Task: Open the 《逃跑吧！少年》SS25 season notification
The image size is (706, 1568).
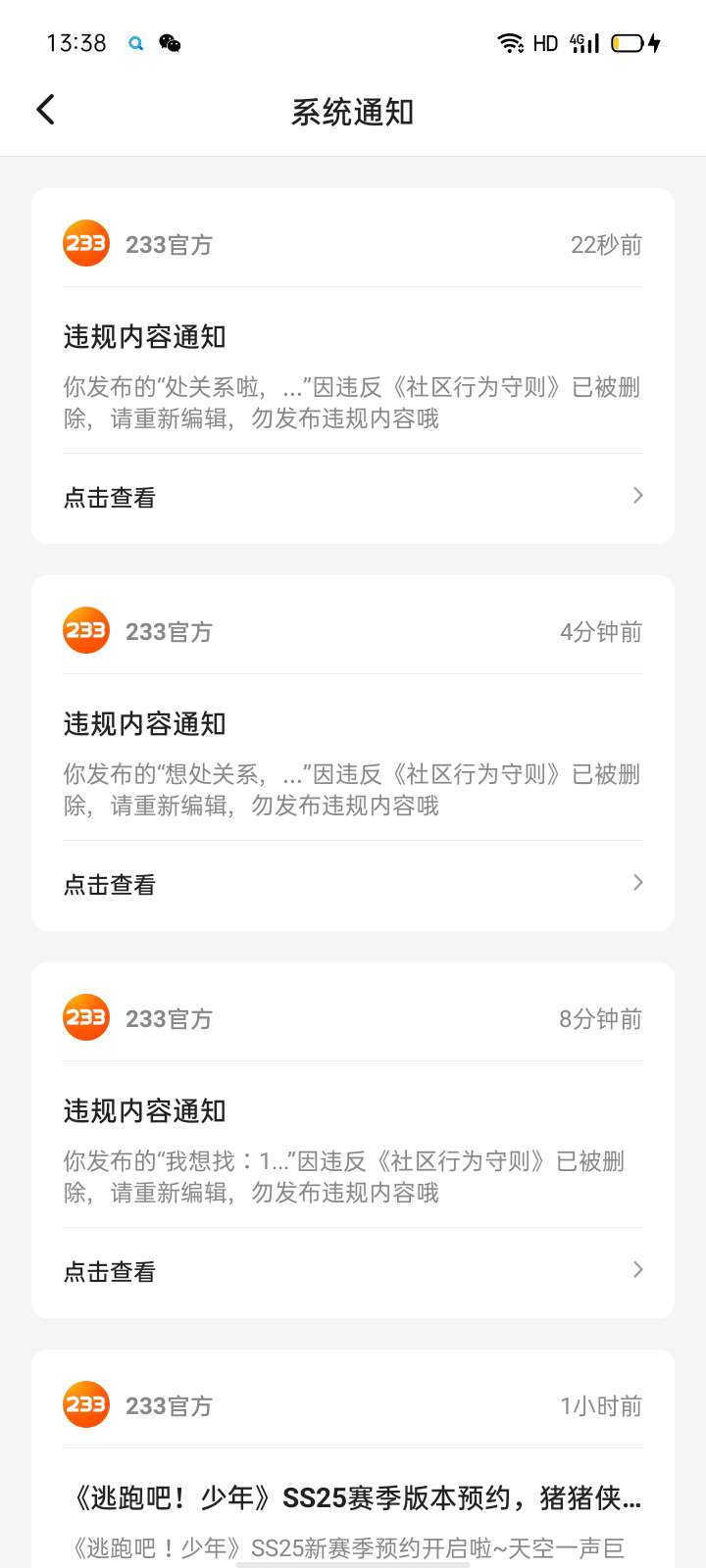Action: (x=353, y=1498)
